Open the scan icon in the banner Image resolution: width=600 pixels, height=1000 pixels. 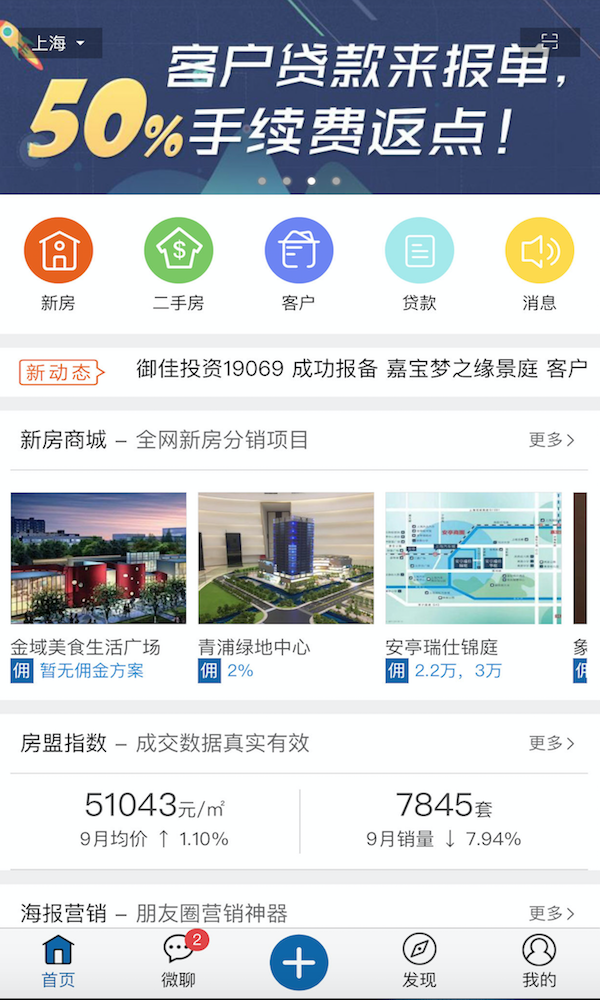[549, 41]
